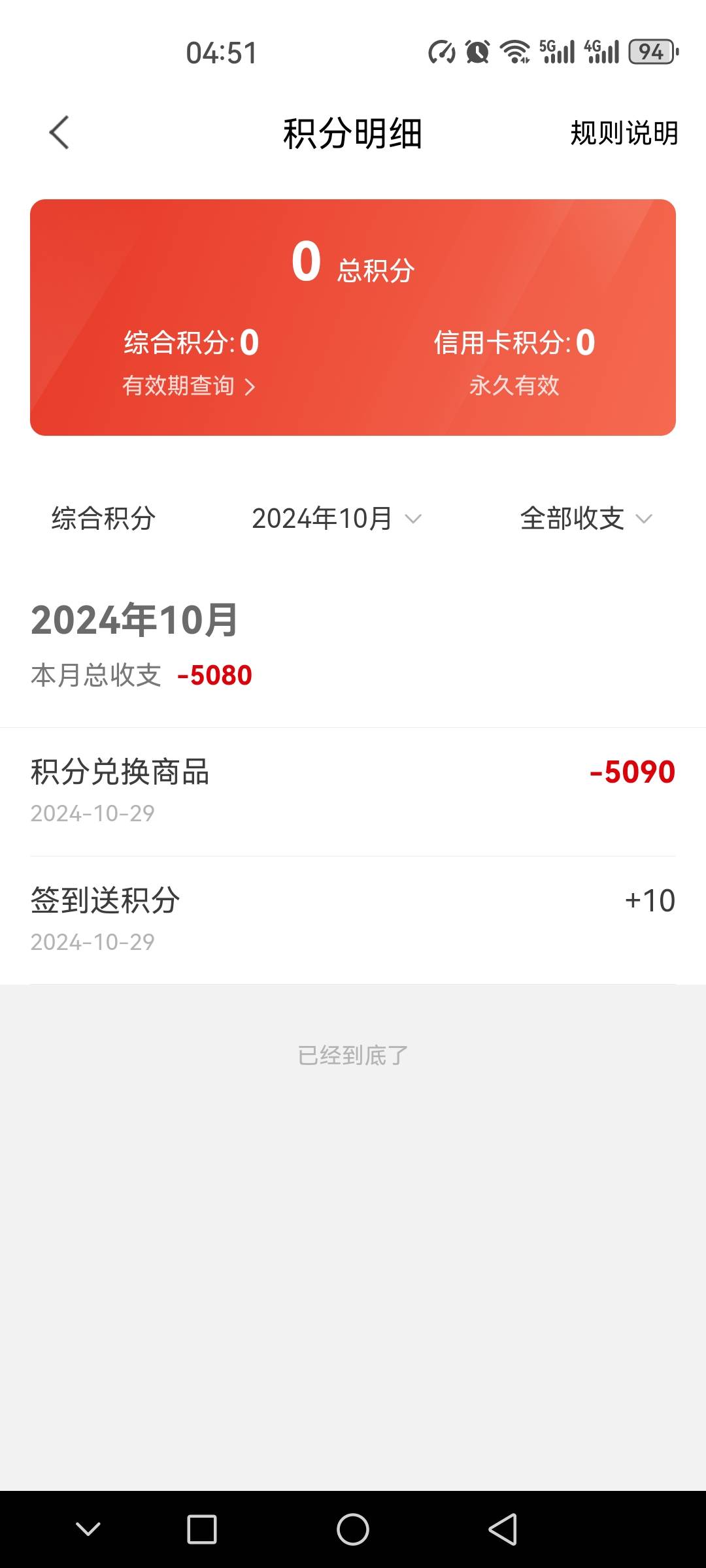Expand the 2024年10月 month dropdown

[x=337, y=519]
